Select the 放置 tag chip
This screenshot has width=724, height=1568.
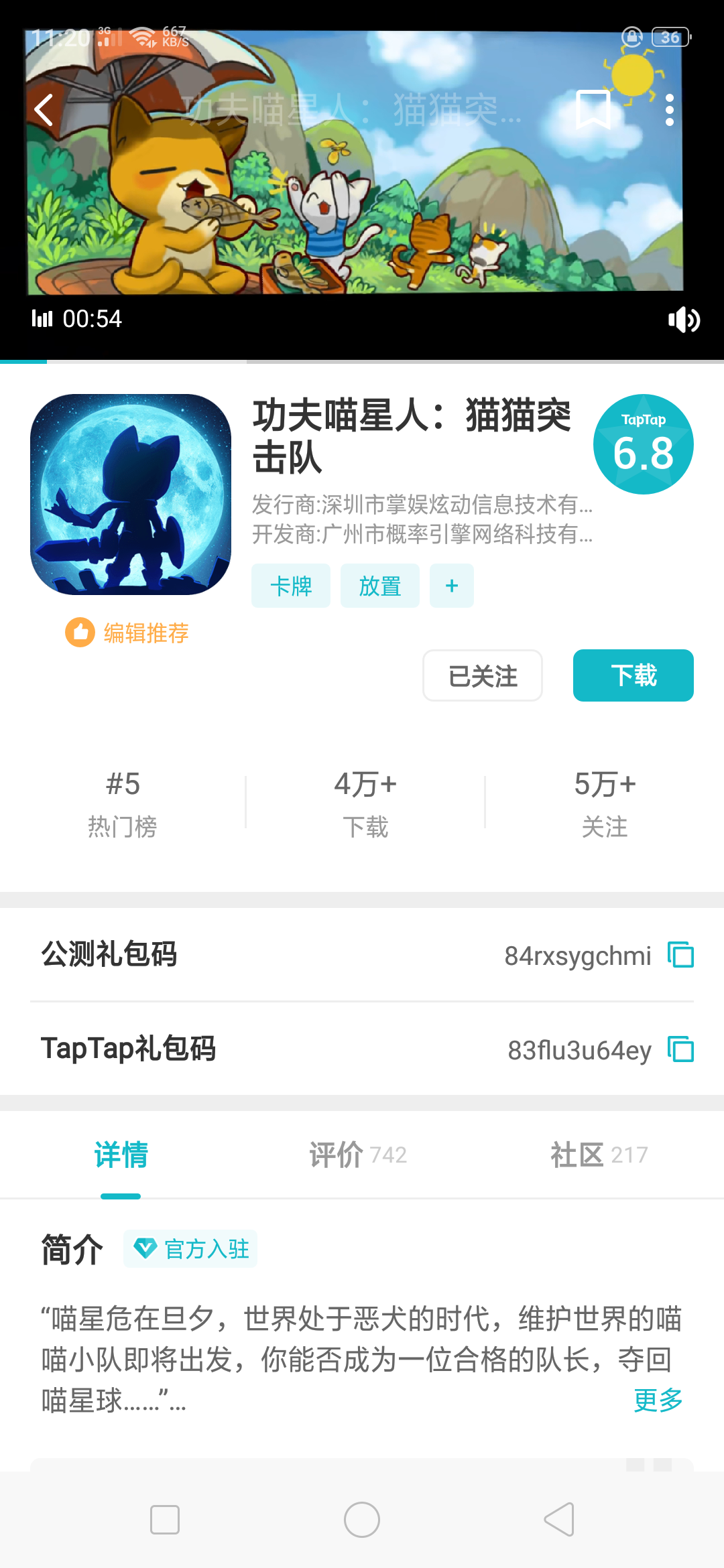click(379, 586)
